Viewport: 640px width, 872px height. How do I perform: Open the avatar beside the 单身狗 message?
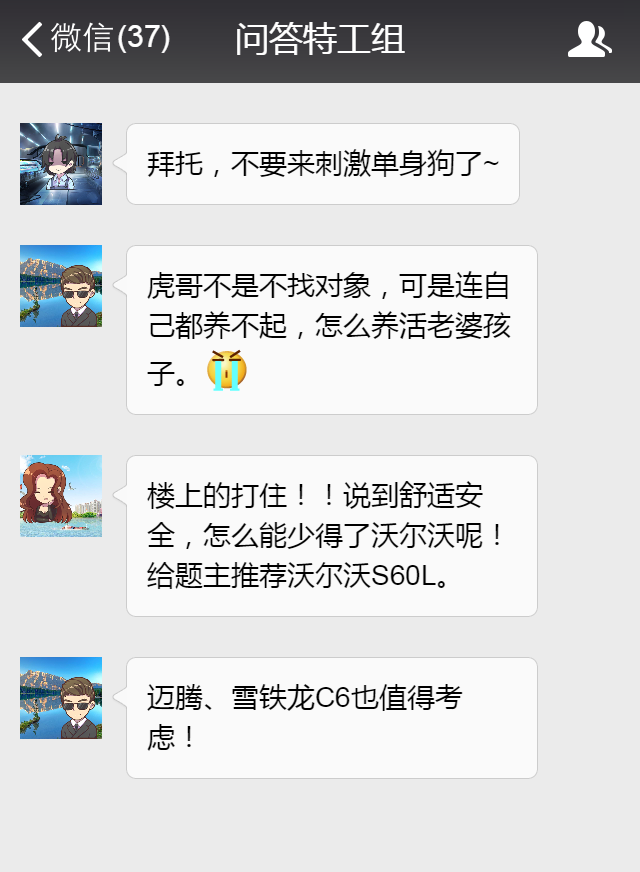point(61,164)
